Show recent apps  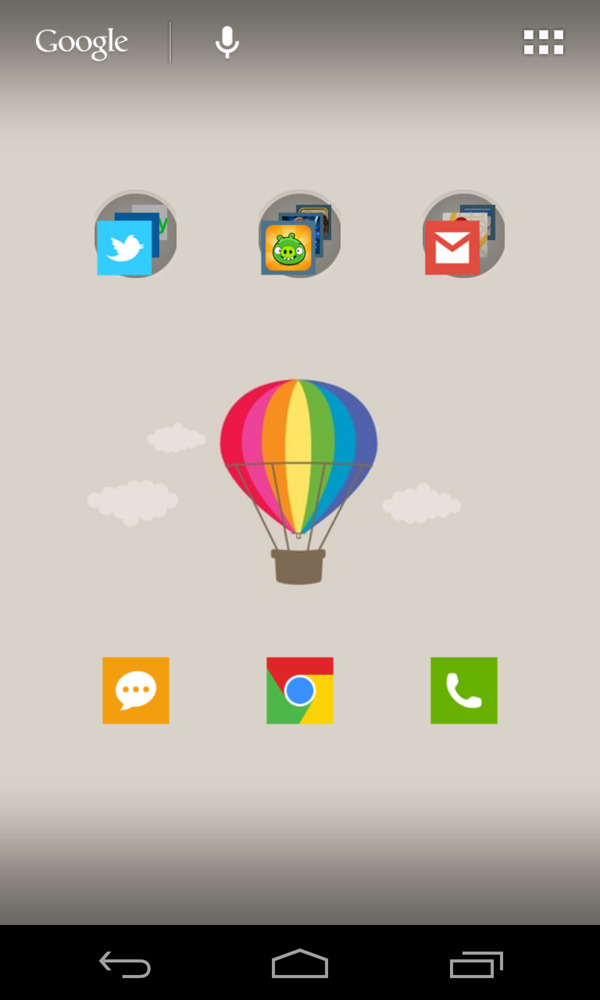(x=476, y=964)
